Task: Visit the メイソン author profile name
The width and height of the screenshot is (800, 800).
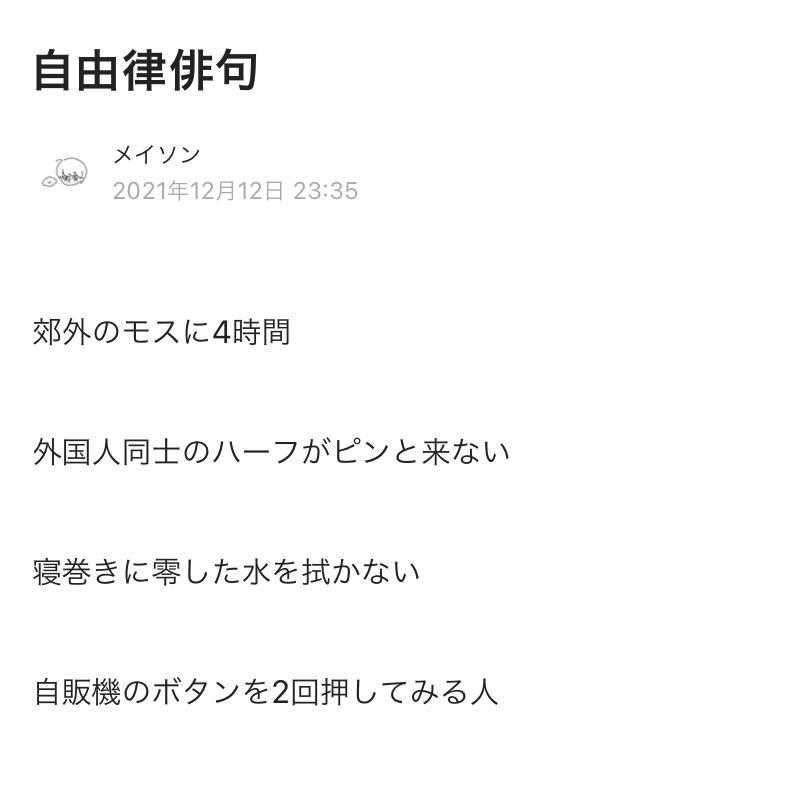Action: pyautogui.click(x=156, y=155)
